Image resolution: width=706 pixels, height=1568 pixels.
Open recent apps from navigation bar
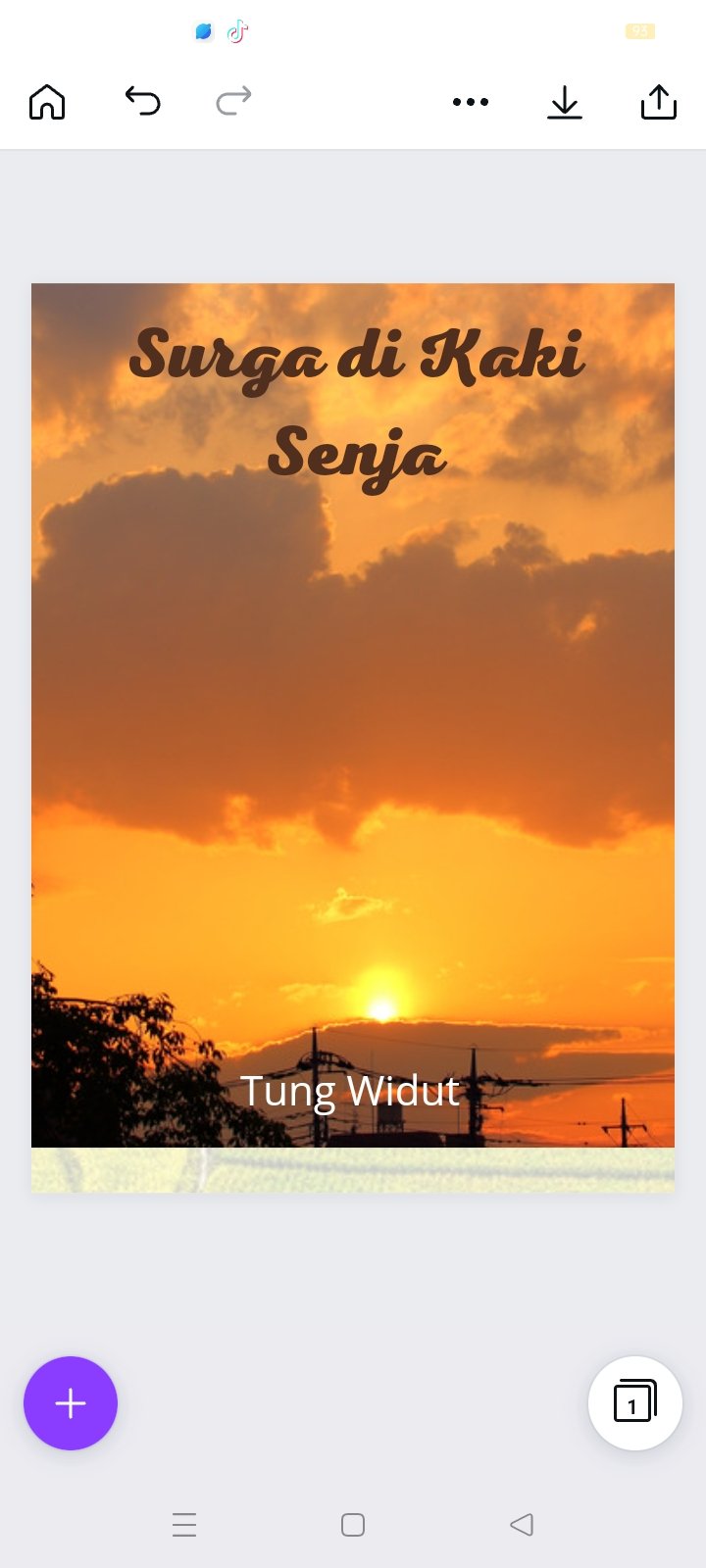pos(184,1525)
